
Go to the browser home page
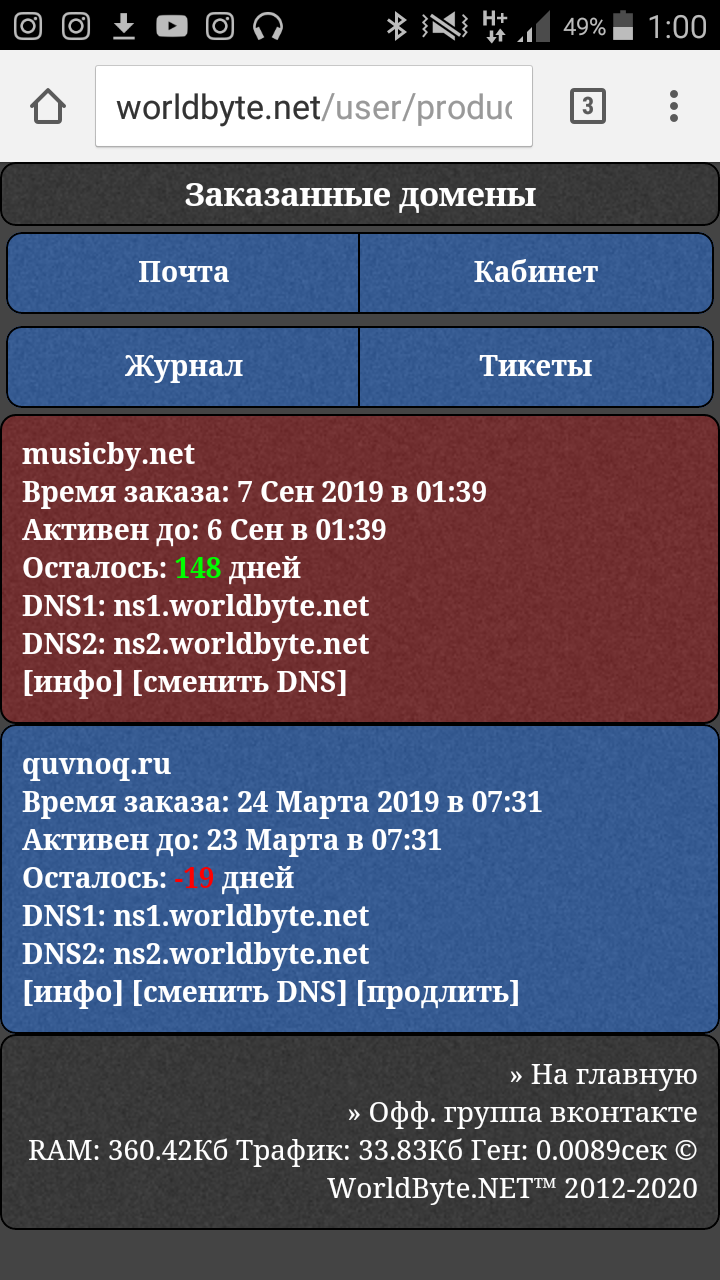click(48, 107)
